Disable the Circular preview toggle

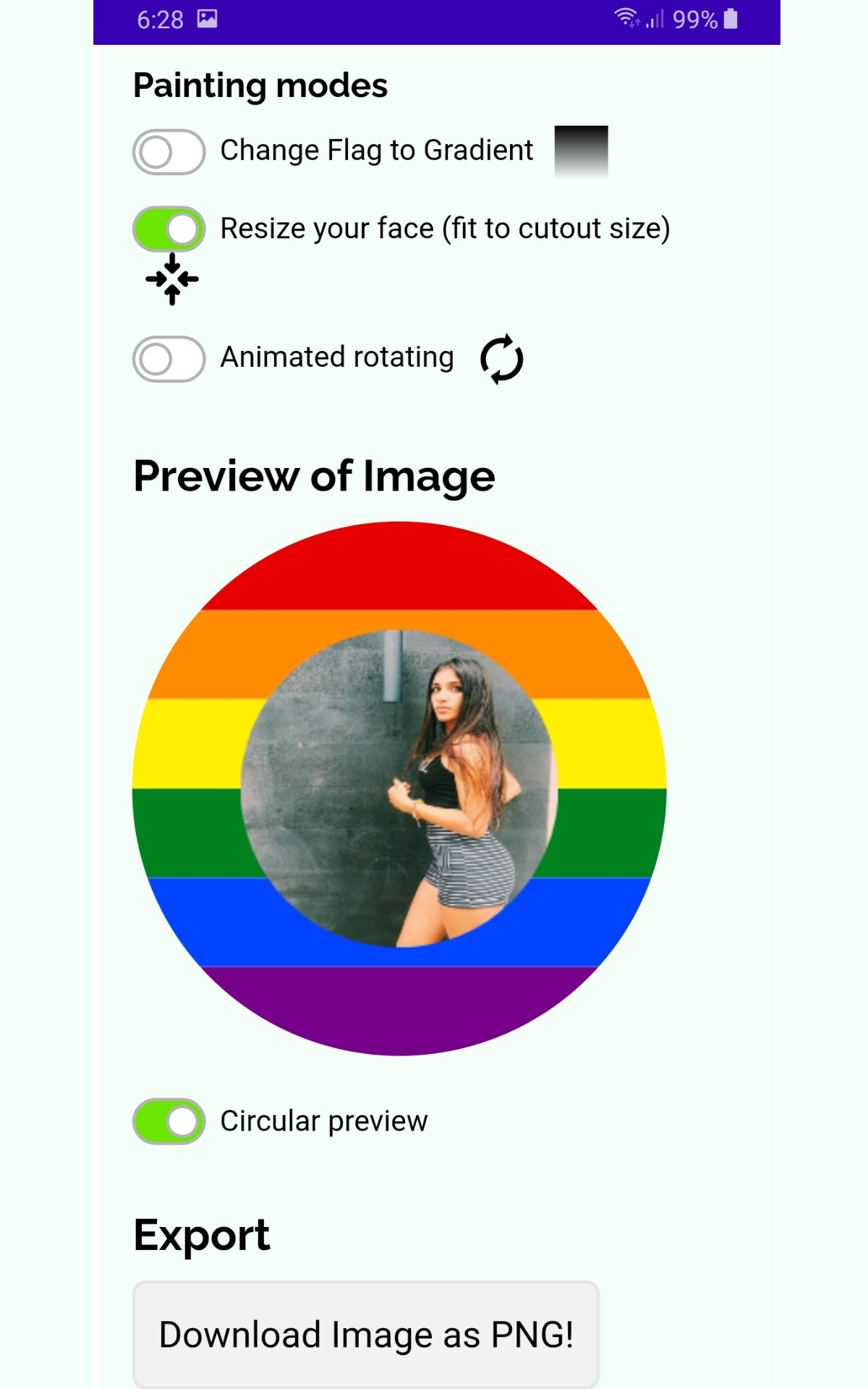(x=169, y=1121)
